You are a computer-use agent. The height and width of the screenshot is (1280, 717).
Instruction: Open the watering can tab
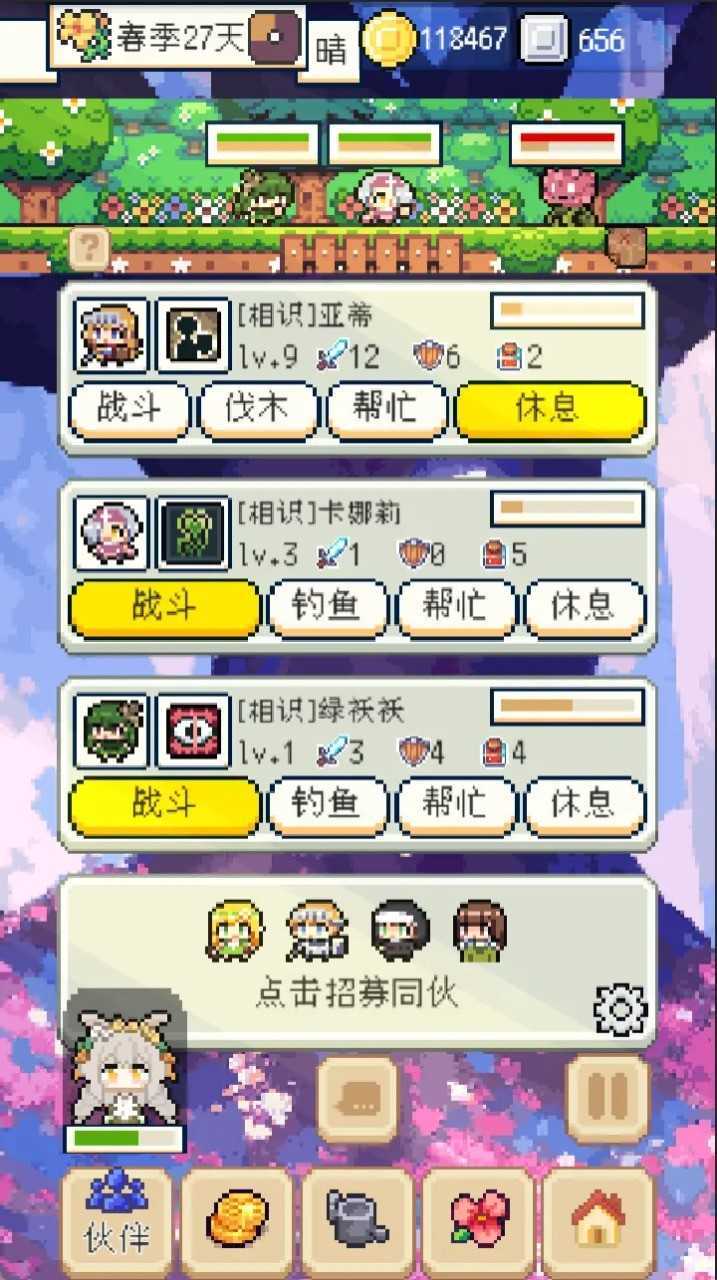tap(357, 1222)
